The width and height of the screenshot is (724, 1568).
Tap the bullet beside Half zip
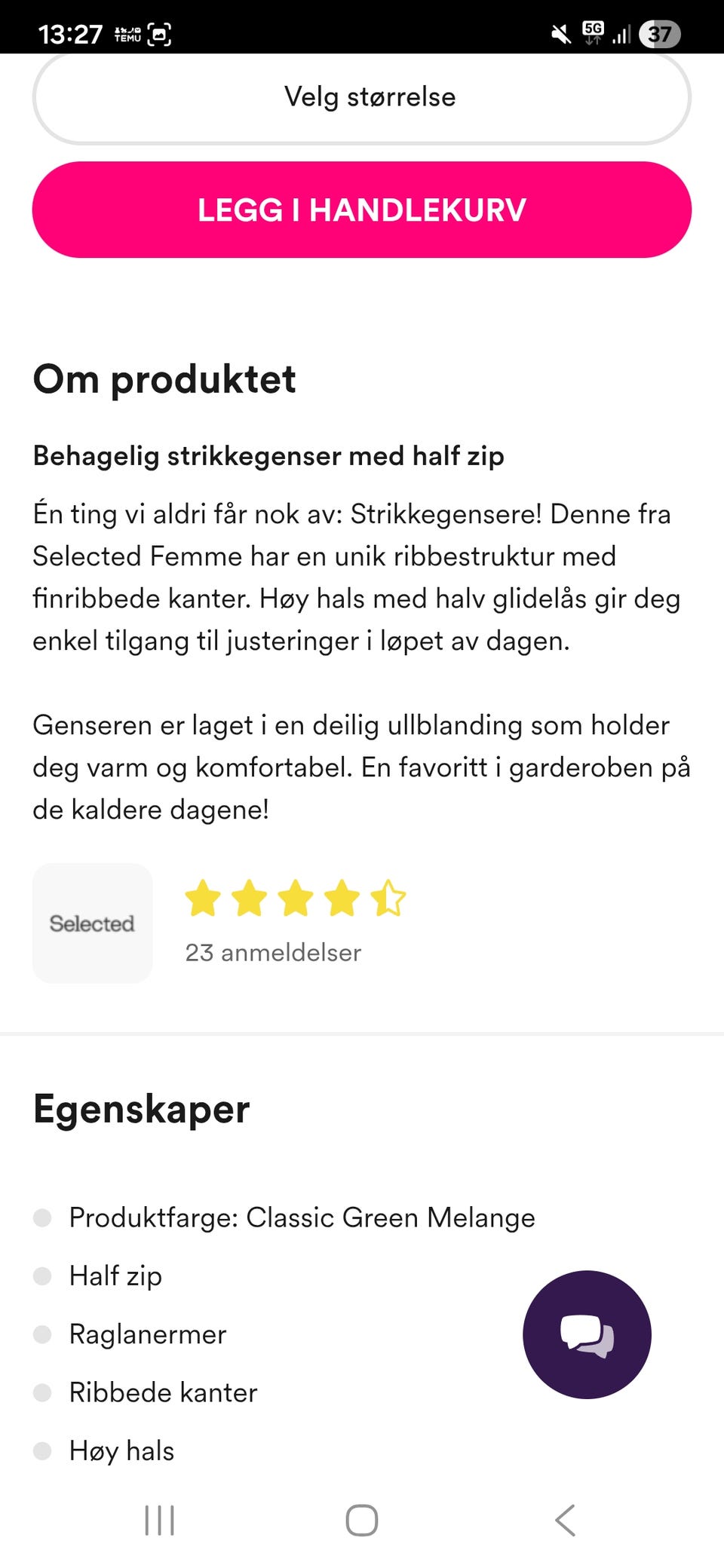pos(43,1276)
